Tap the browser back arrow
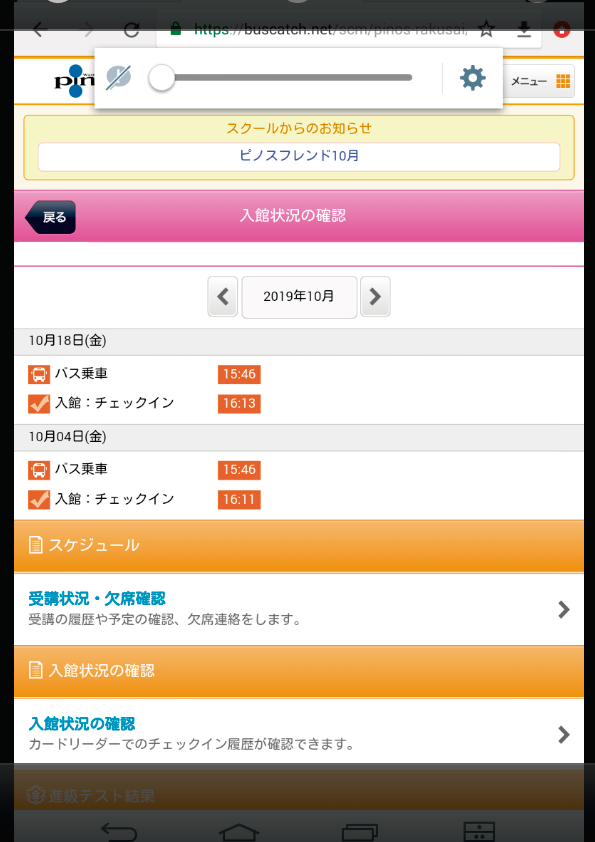The height and width of the screenshot is (842, 595). pos(38,29)
